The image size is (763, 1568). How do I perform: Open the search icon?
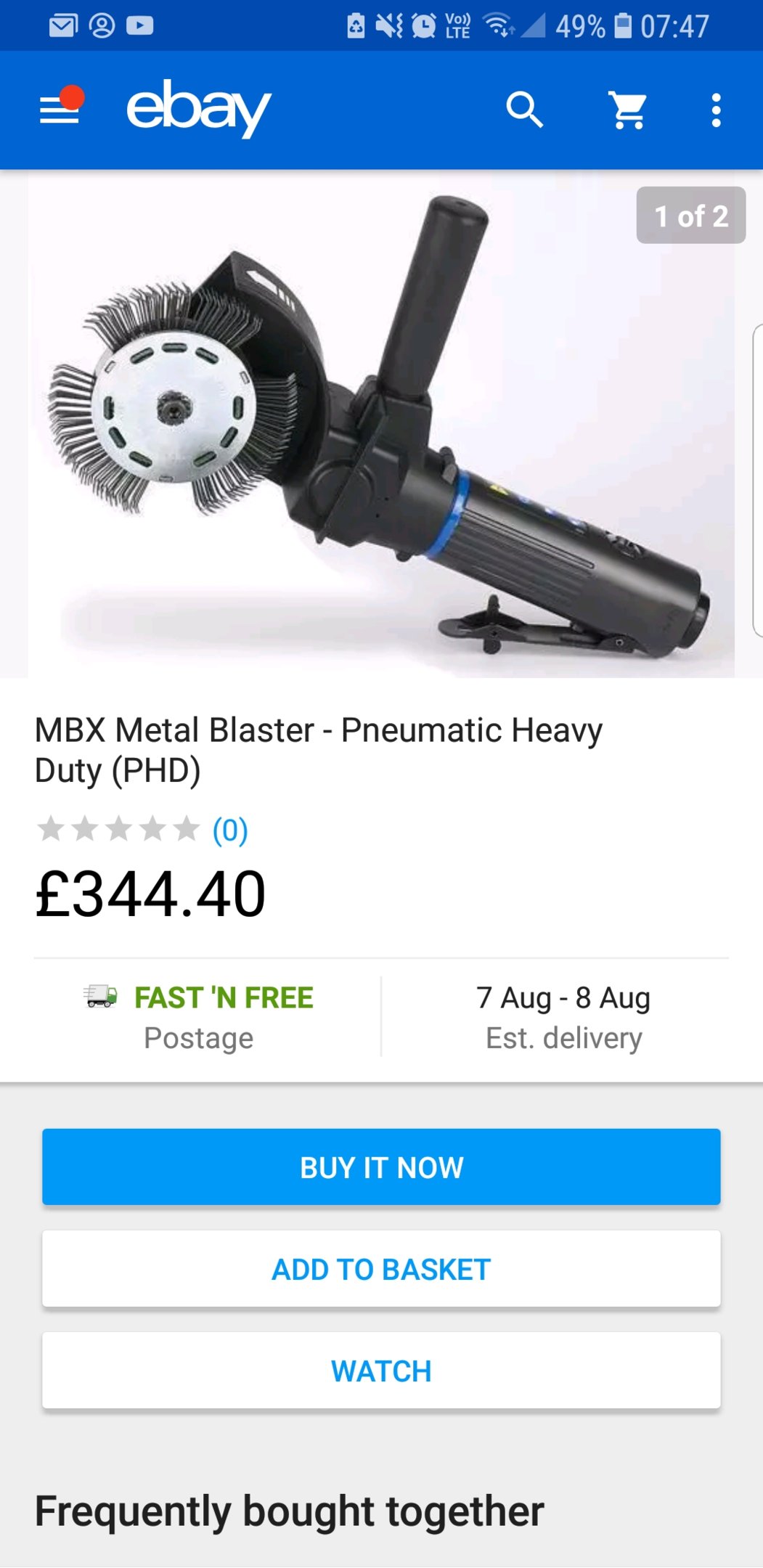click(x=524, y=110)
